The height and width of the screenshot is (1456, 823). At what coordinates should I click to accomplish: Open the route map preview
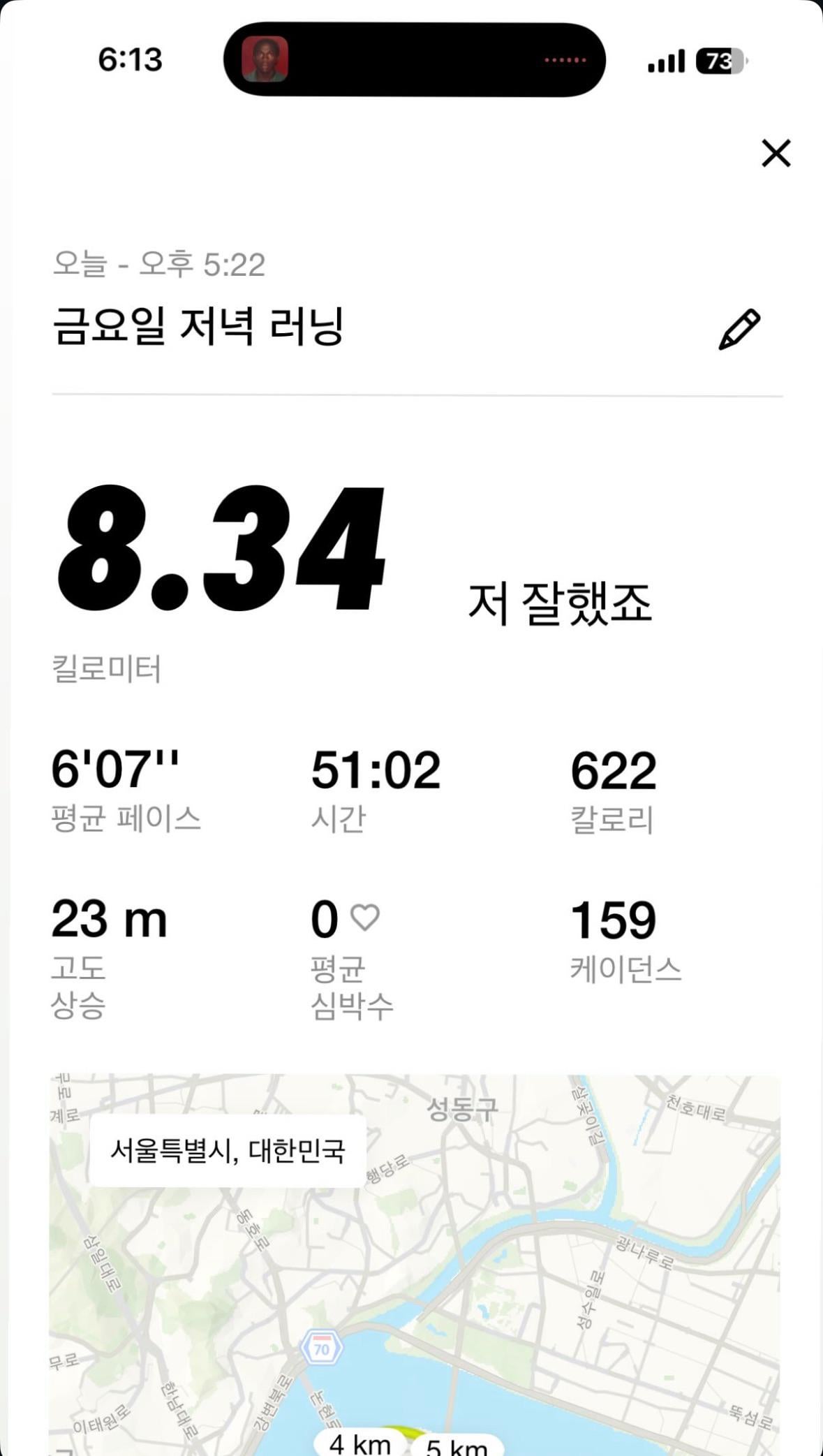412,1257
